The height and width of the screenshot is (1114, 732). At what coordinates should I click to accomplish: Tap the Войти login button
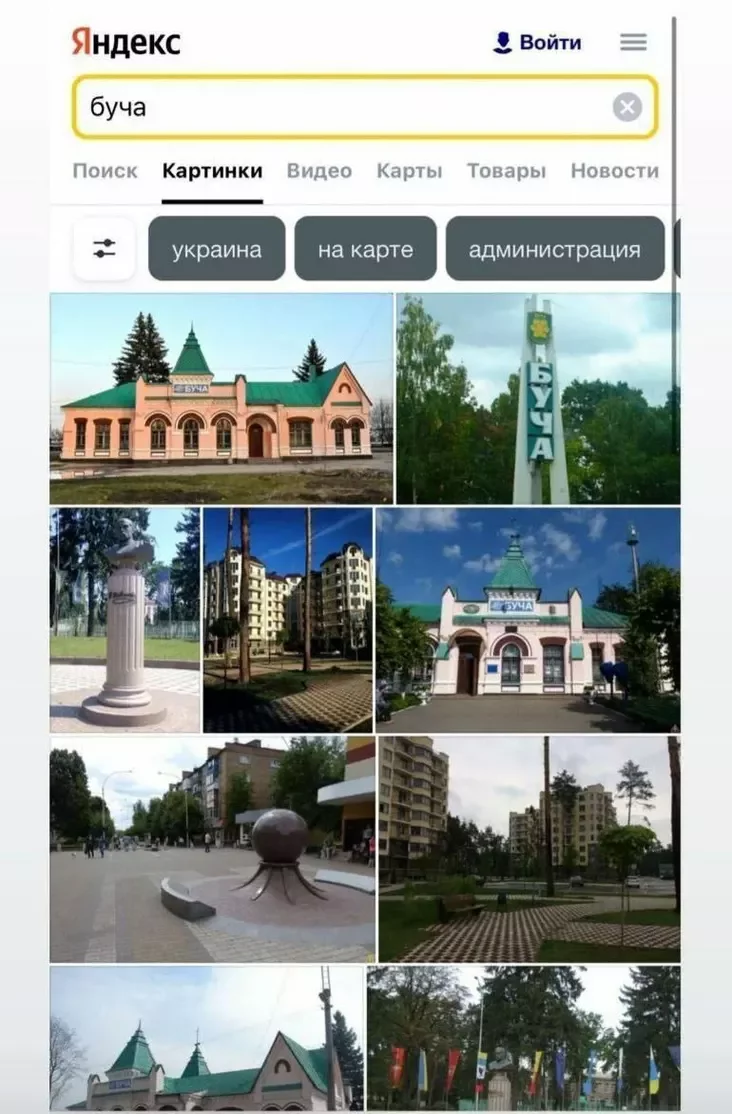538,43
